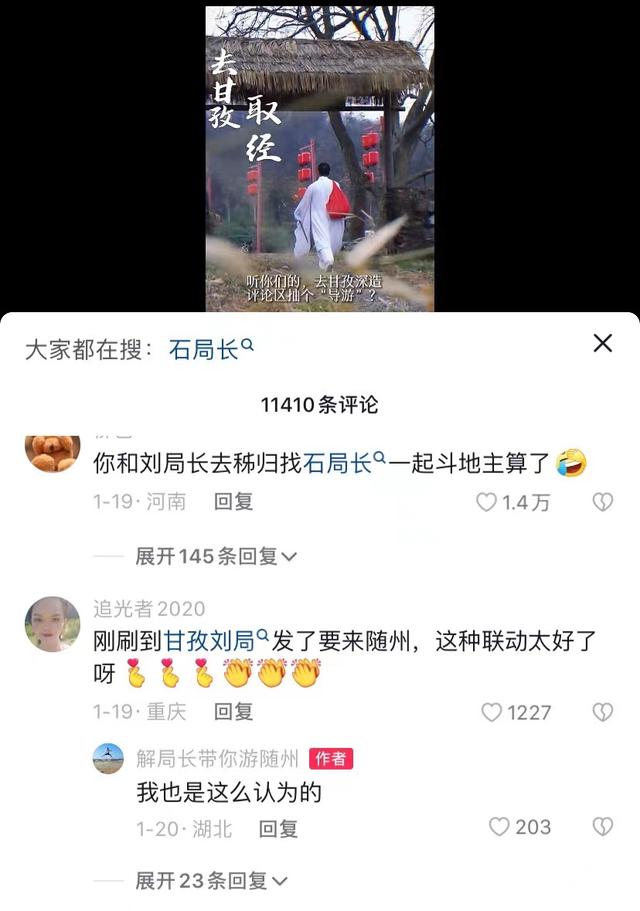Reply to the author's comment from 湖北

pos(278,828)
